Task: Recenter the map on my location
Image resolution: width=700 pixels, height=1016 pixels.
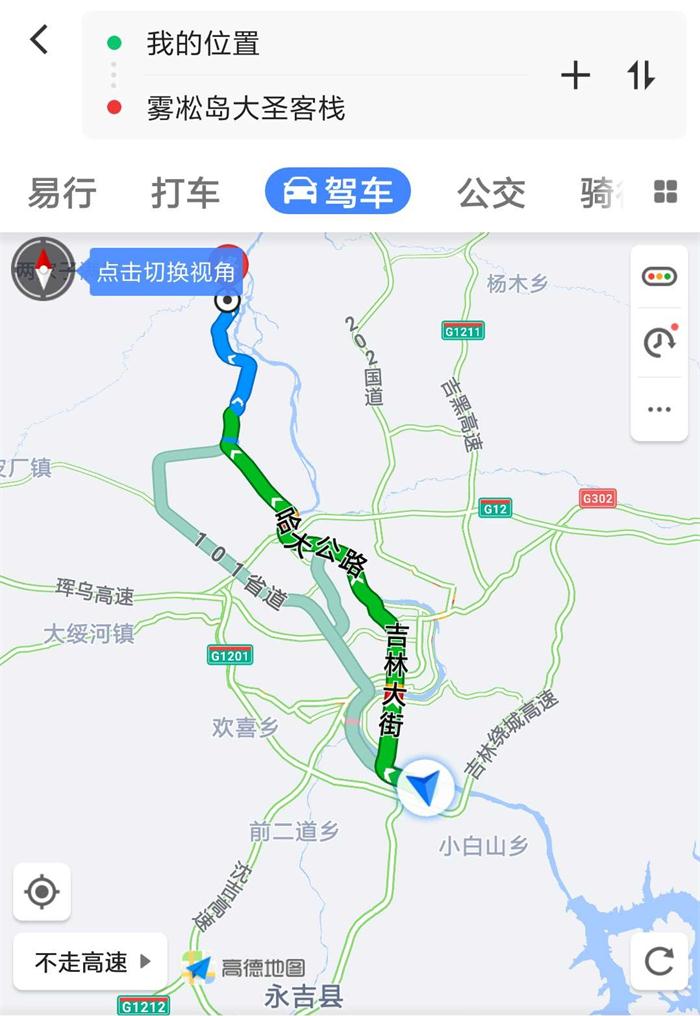Action: [x=42, y=891]
